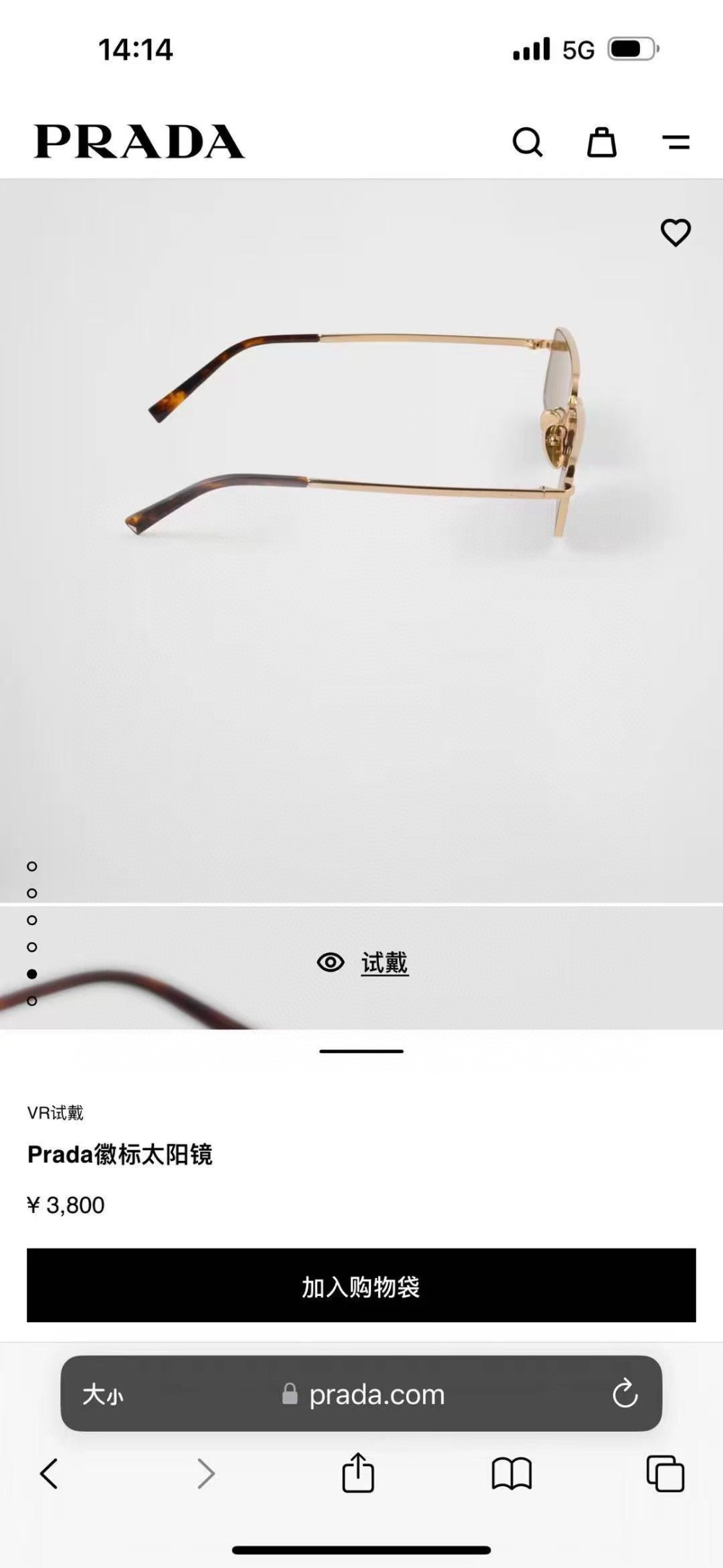Select the last image indicator dot

tap(32, 1001)
